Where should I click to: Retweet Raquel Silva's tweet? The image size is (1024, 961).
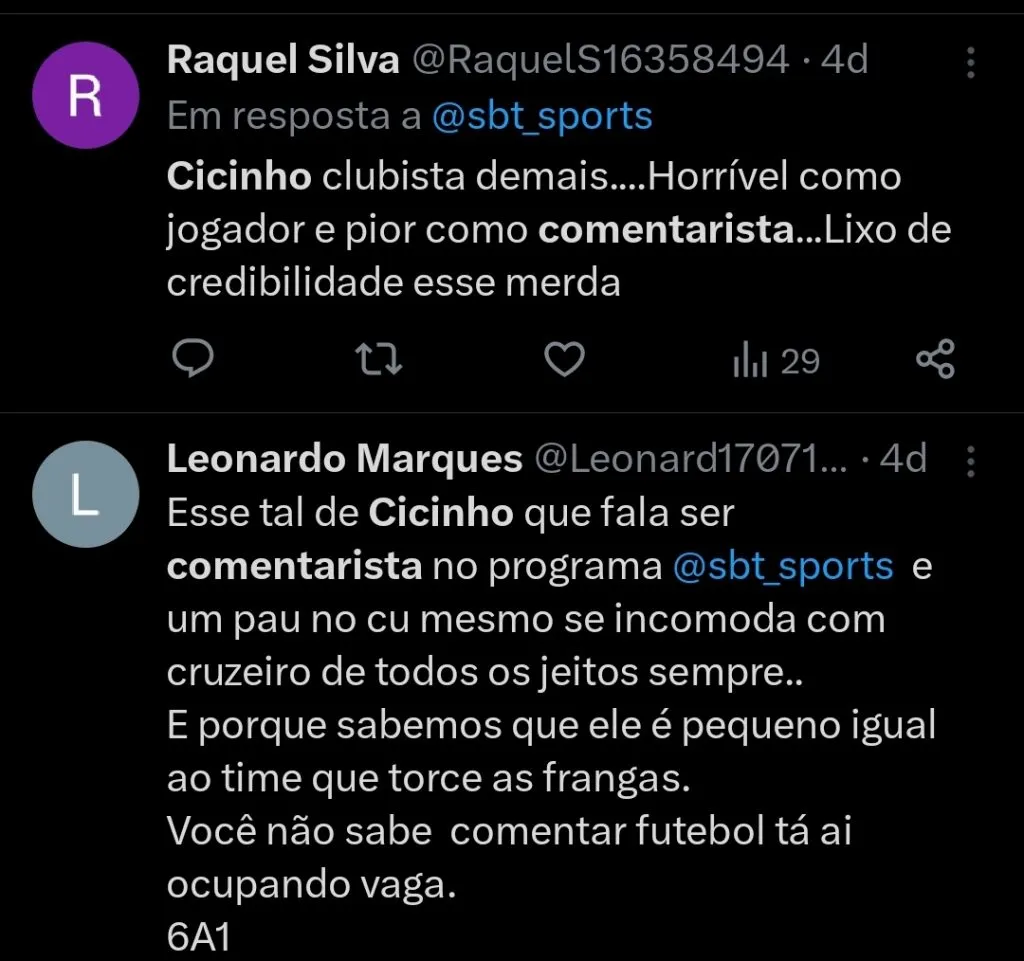381,360
